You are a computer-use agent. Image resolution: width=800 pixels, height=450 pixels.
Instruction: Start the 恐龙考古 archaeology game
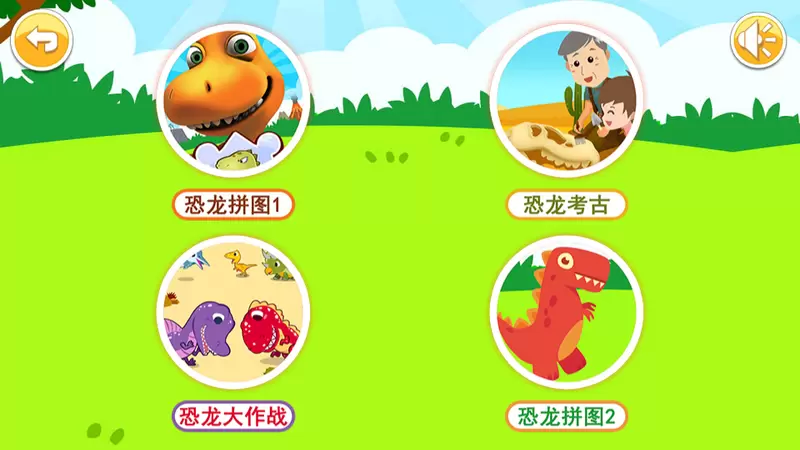click(566, 100)
